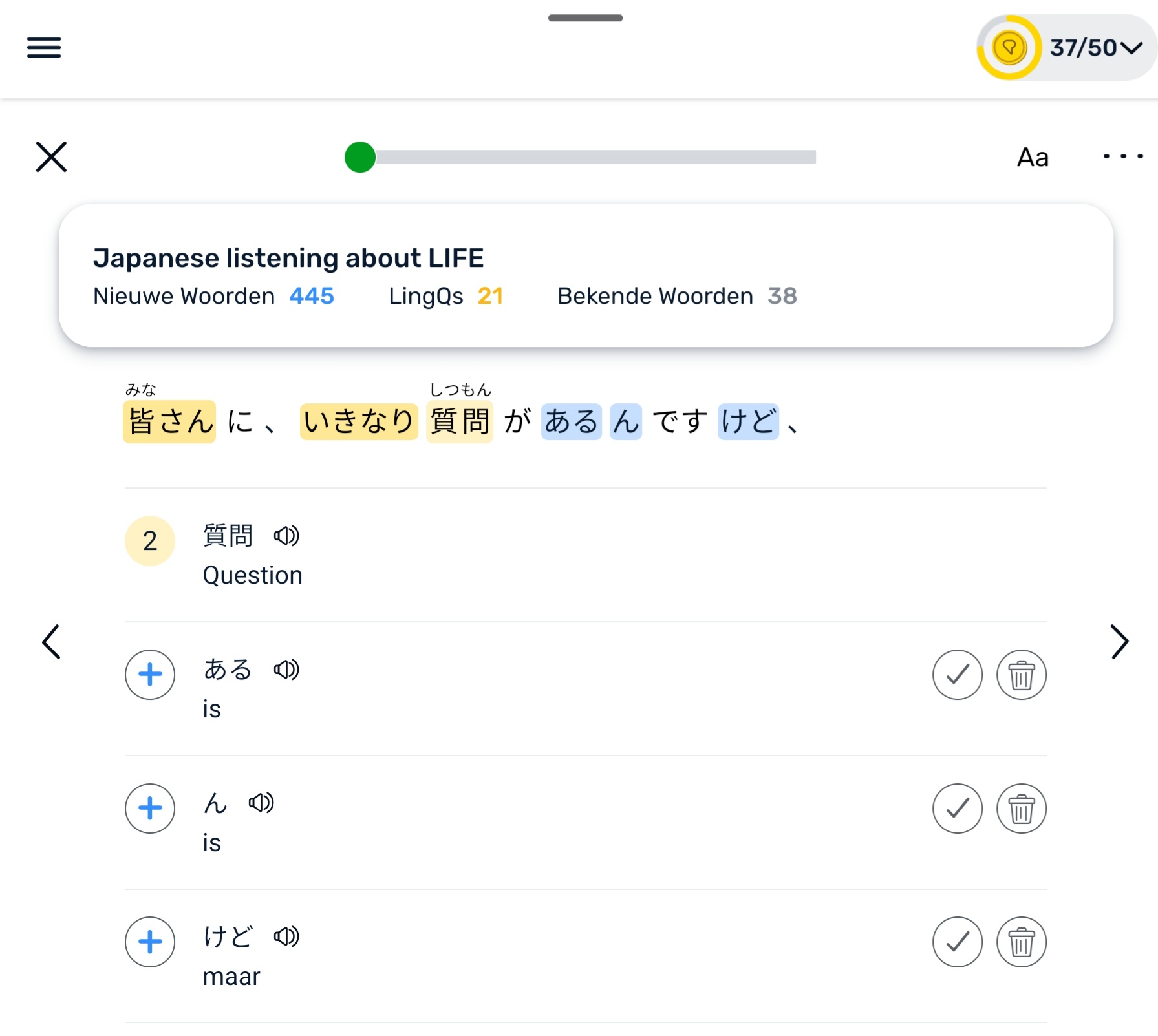
Task: Open the hamburger menu
Action: (44, 47)
